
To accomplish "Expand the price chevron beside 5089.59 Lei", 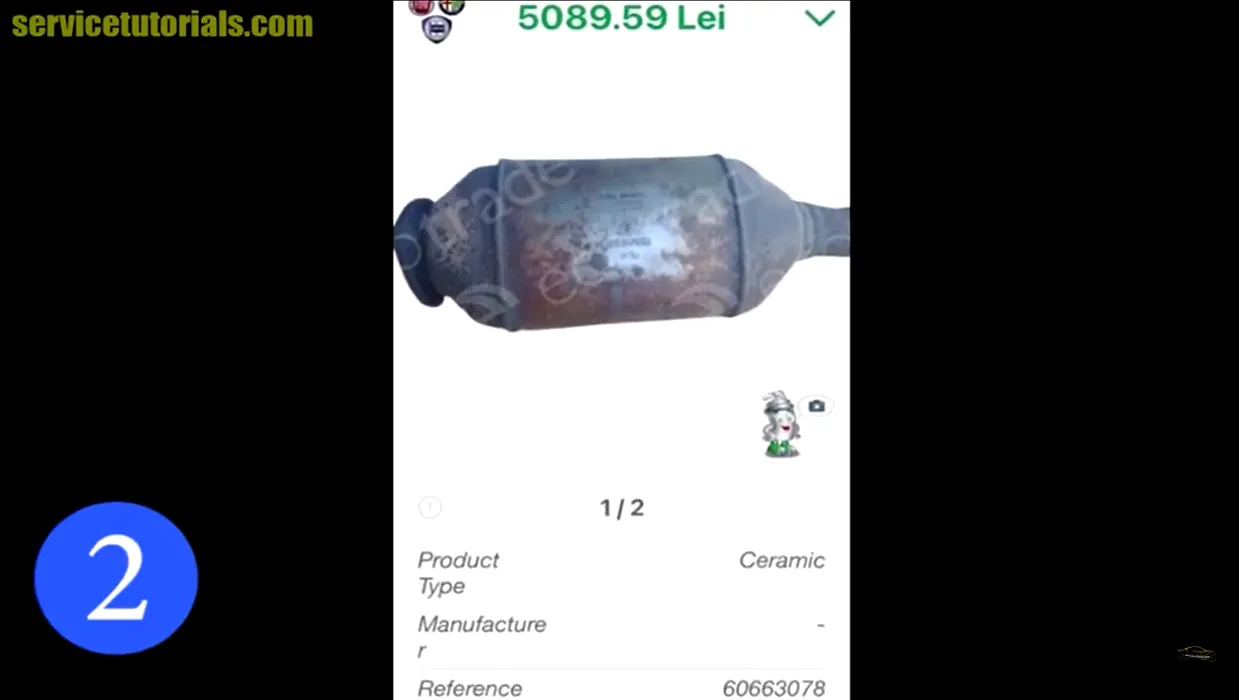I will point(819,18).
